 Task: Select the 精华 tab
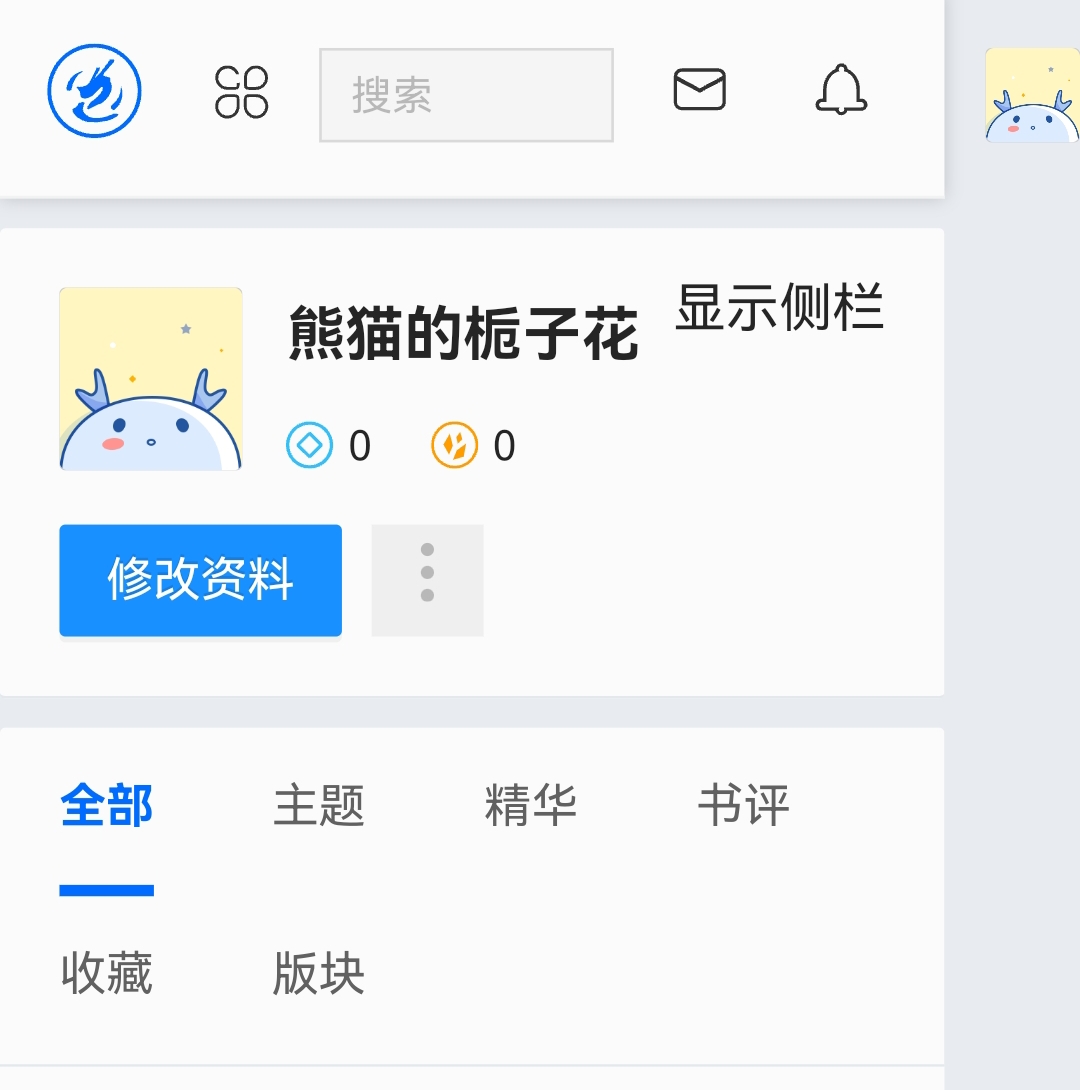coord(531,806)
